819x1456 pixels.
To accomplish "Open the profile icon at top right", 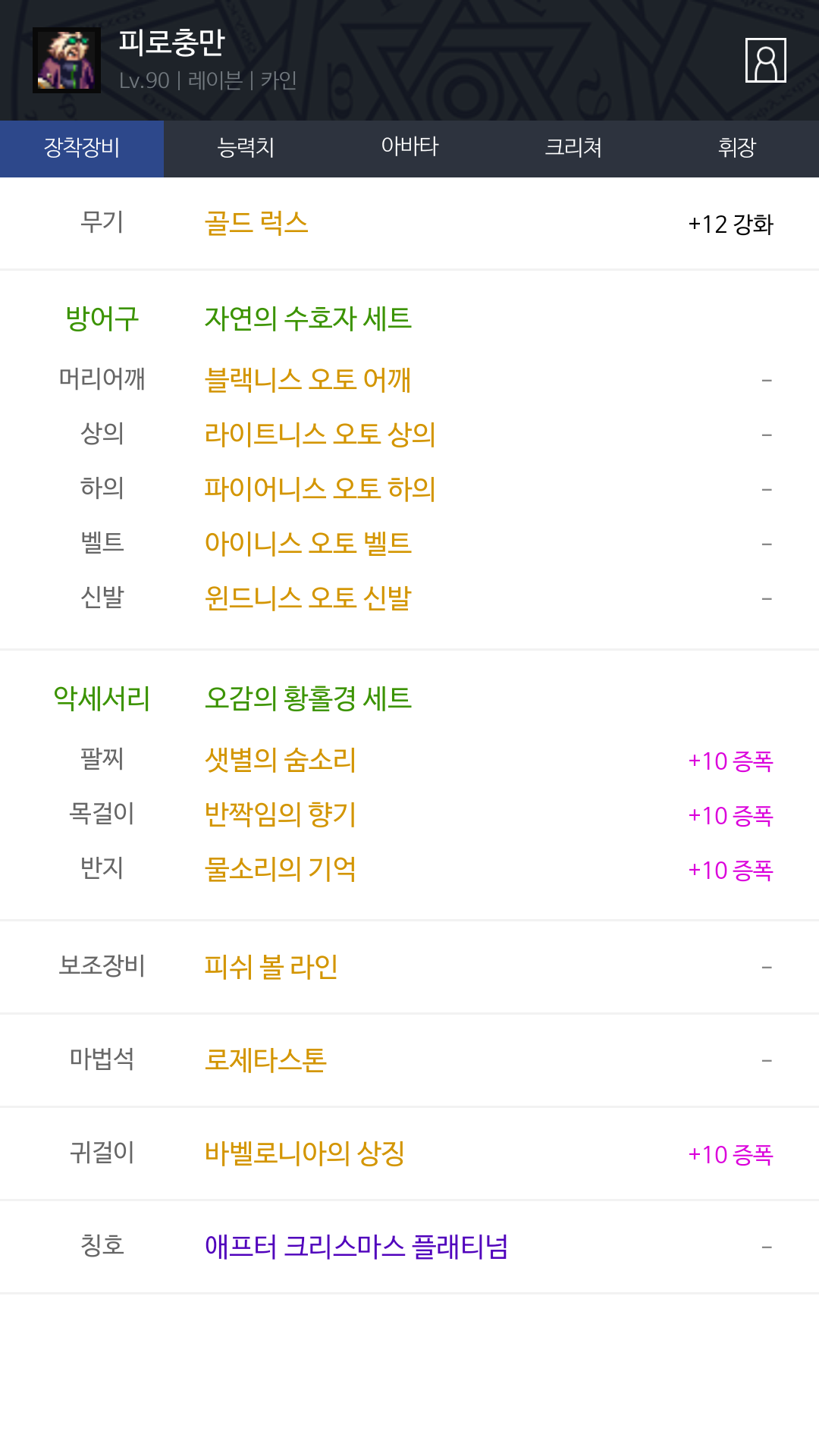I will tap(765, 60).
